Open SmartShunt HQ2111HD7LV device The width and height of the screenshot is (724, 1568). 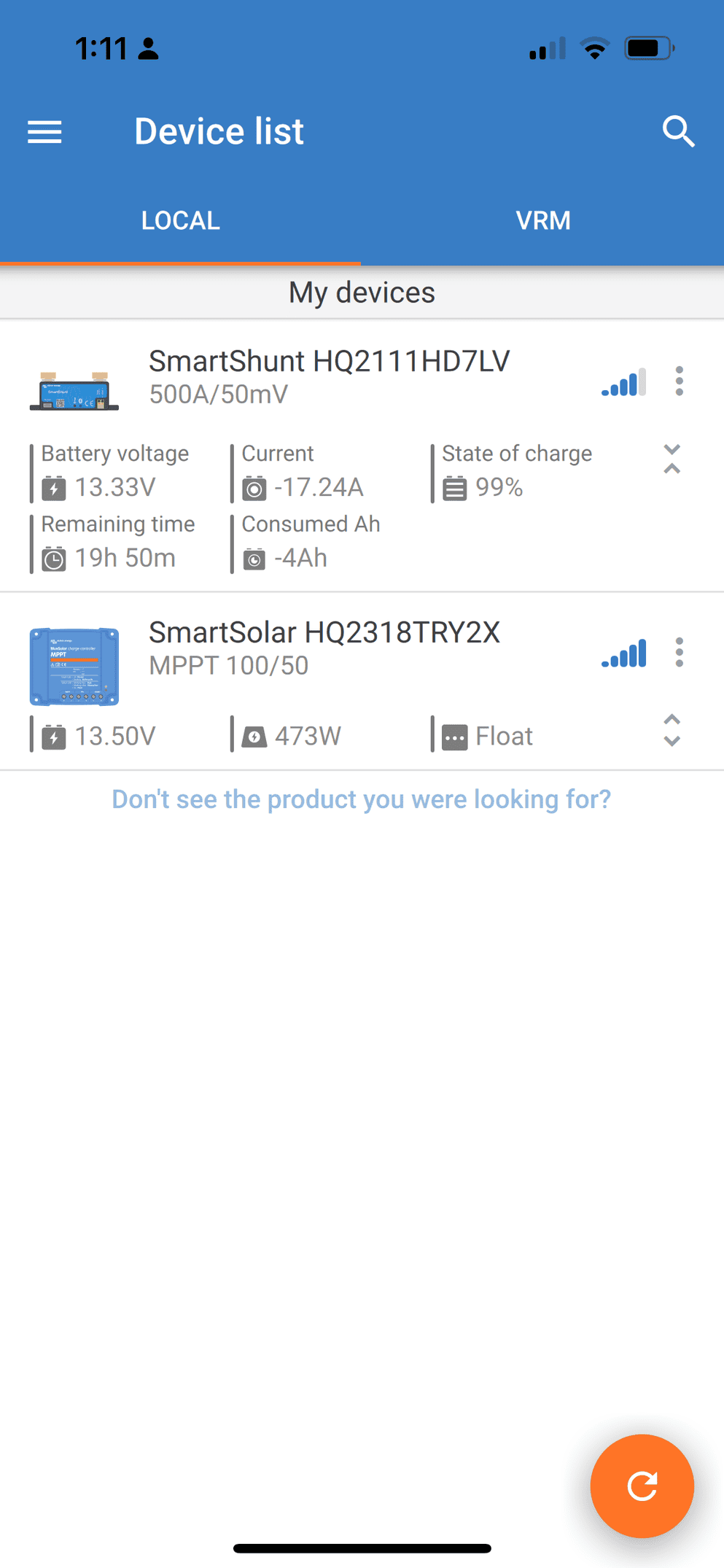pos(328,376)
